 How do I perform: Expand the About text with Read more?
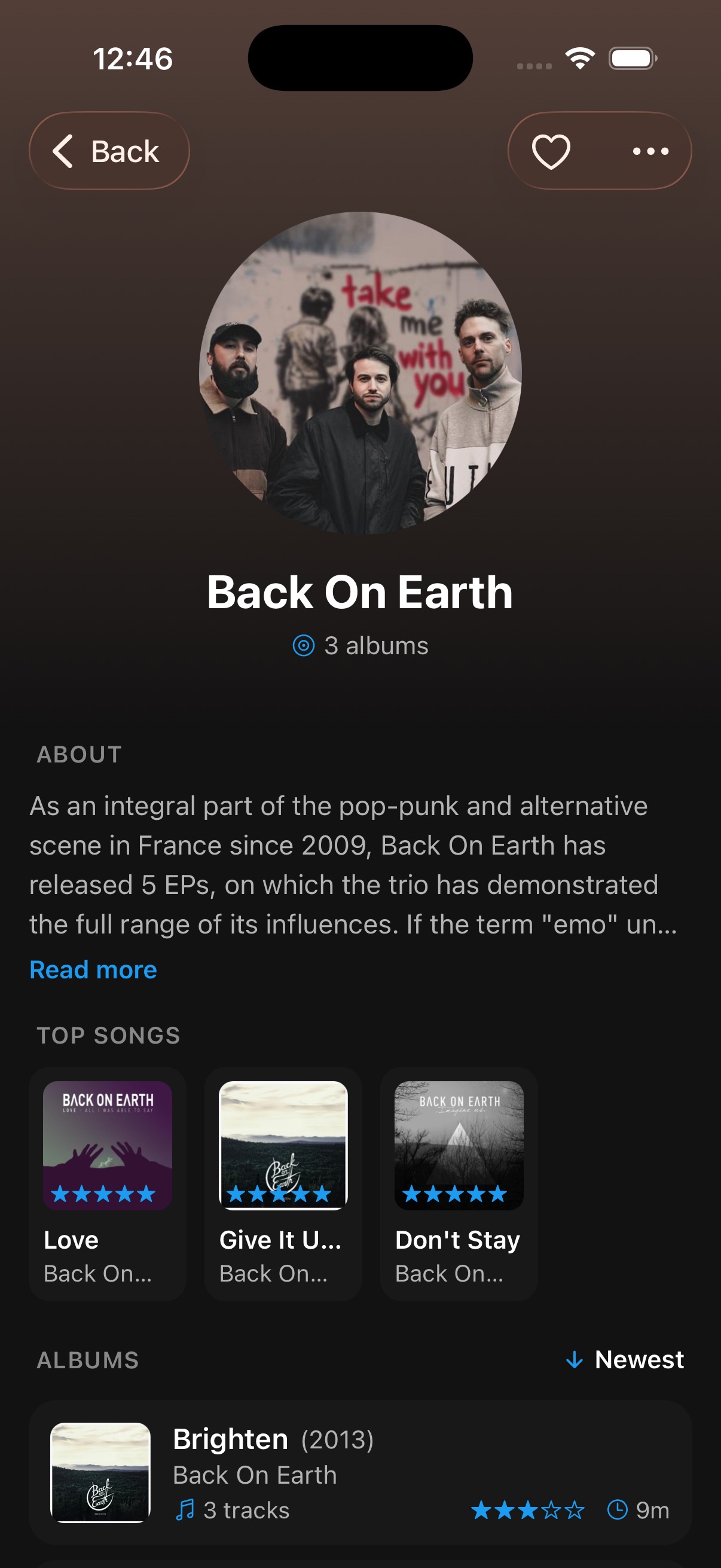(93, 969)
